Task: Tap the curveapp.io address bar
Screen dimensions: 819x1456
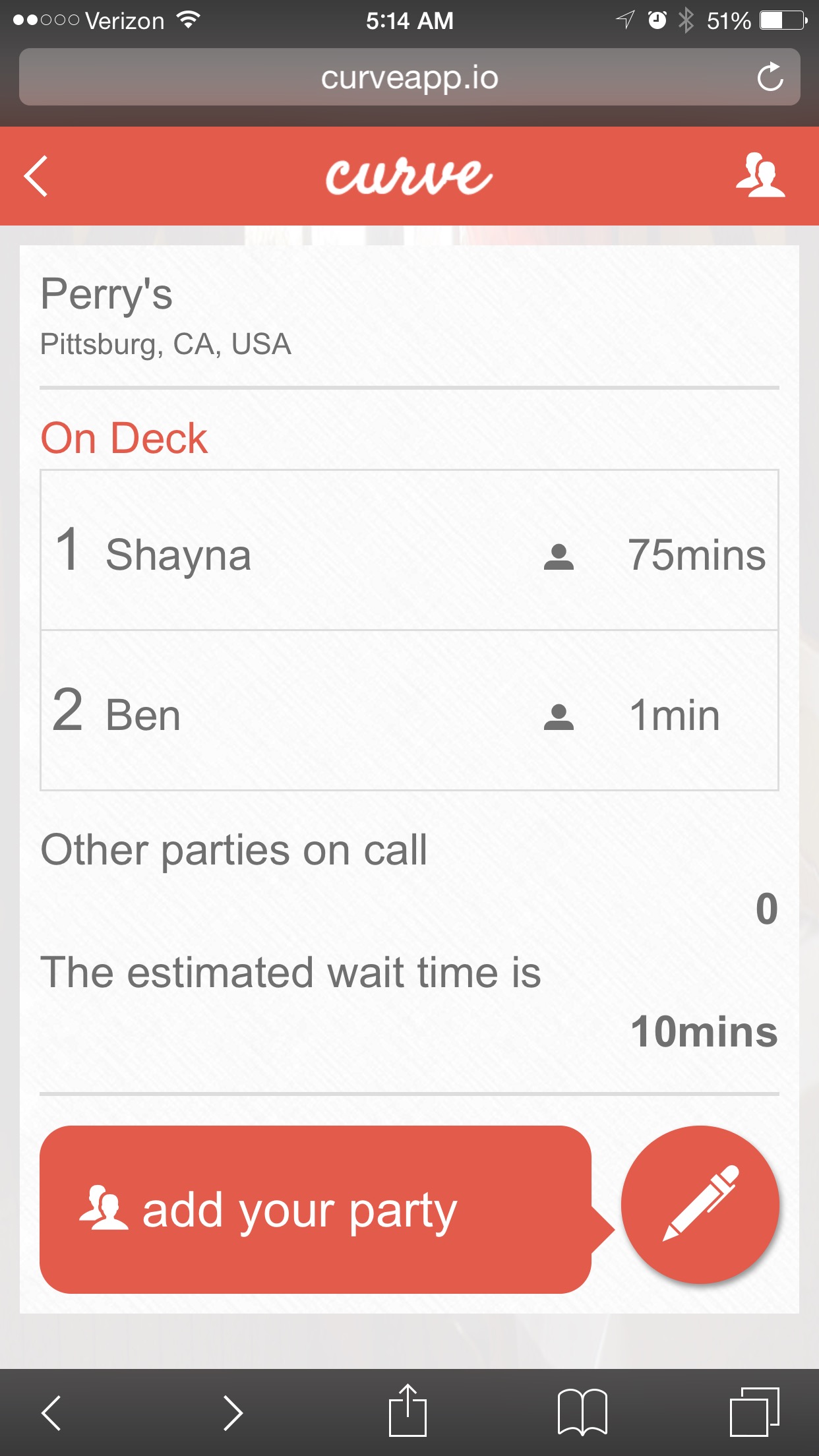Action: coord(409,77)
